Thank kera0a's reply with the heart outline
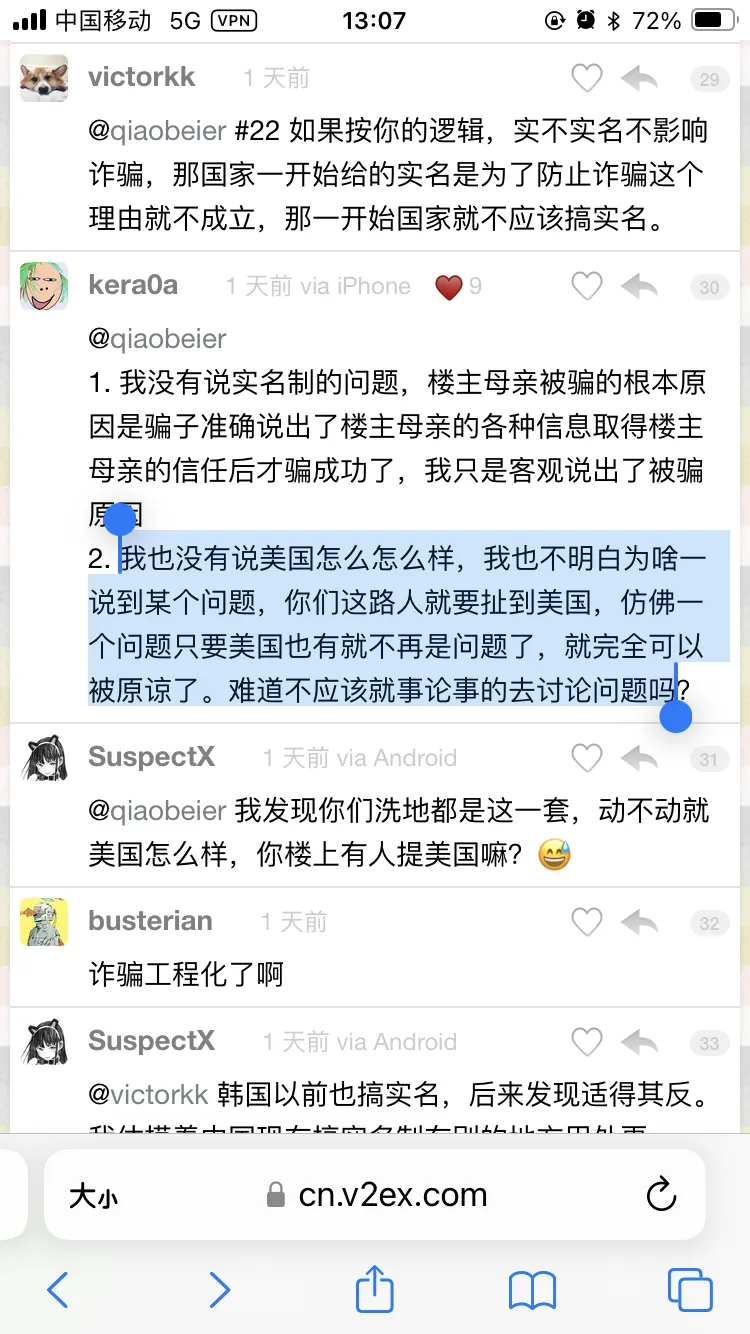750x1334 pixels. pyautogui.click(x=586, y=286)
